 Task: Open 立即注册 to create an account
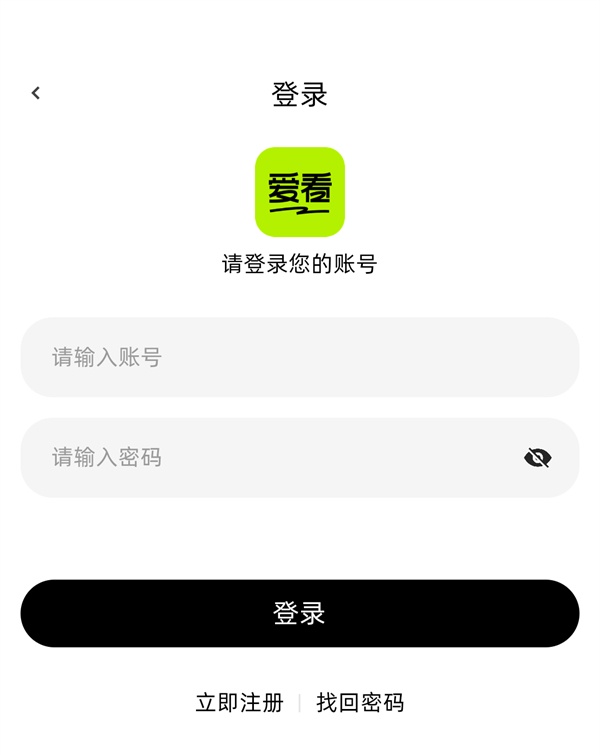[240, 703]
